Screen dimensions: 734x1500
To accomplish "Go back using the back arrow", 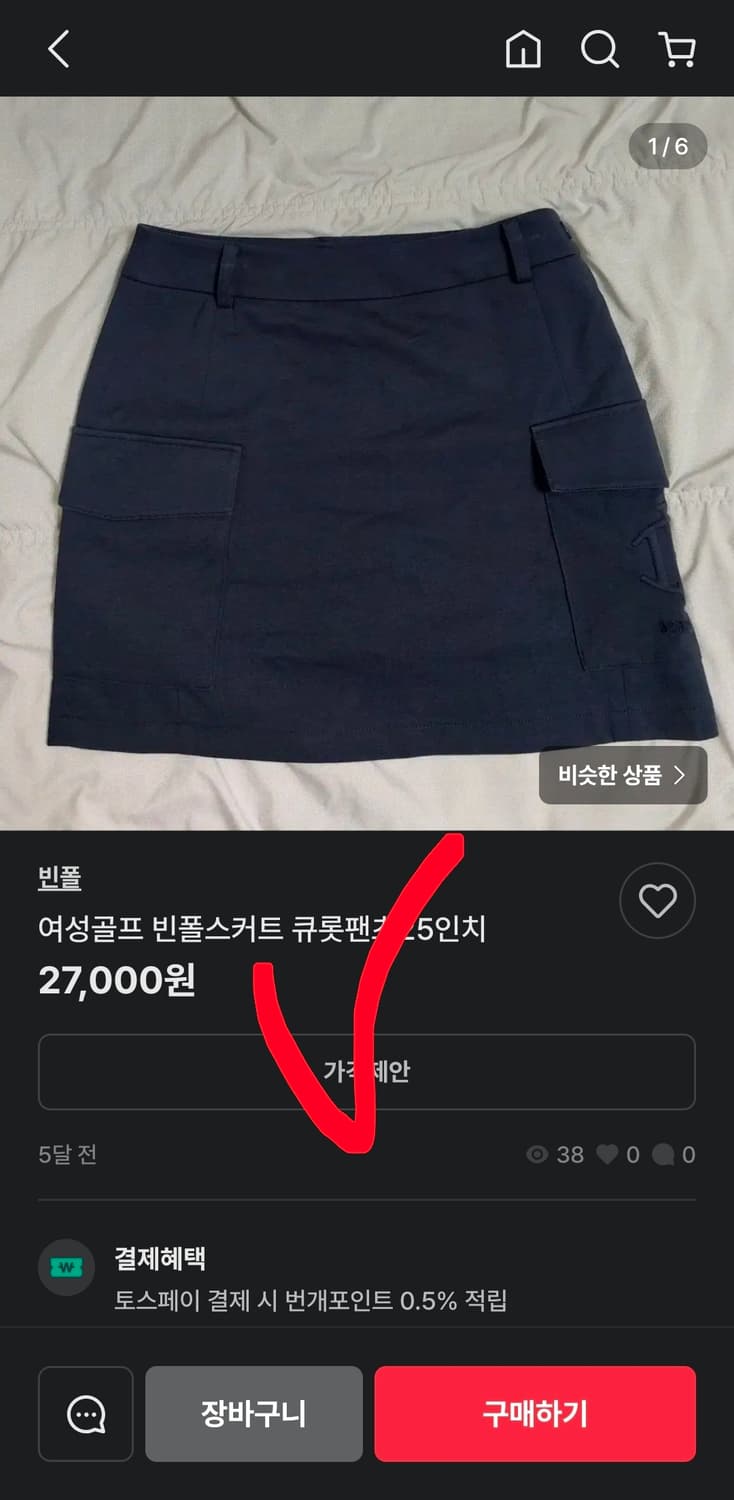I will 57,49.
